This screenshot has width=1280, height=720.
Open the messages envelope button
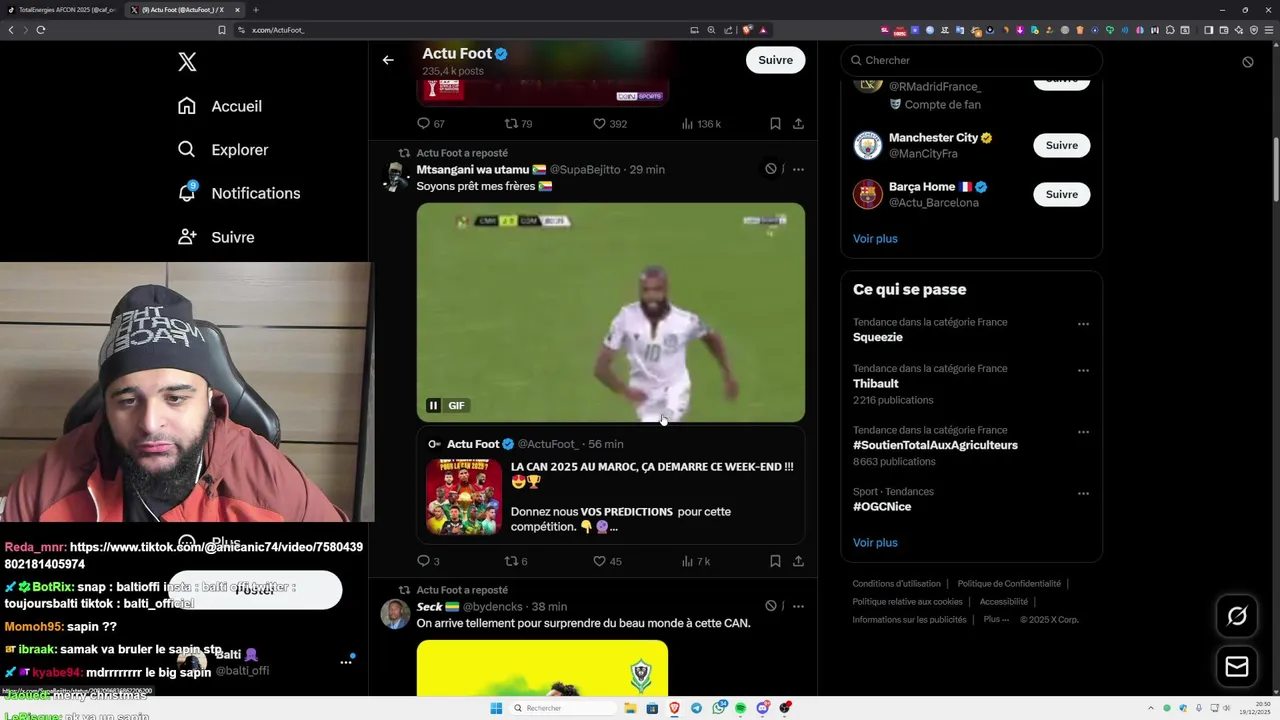point(1237,666)
